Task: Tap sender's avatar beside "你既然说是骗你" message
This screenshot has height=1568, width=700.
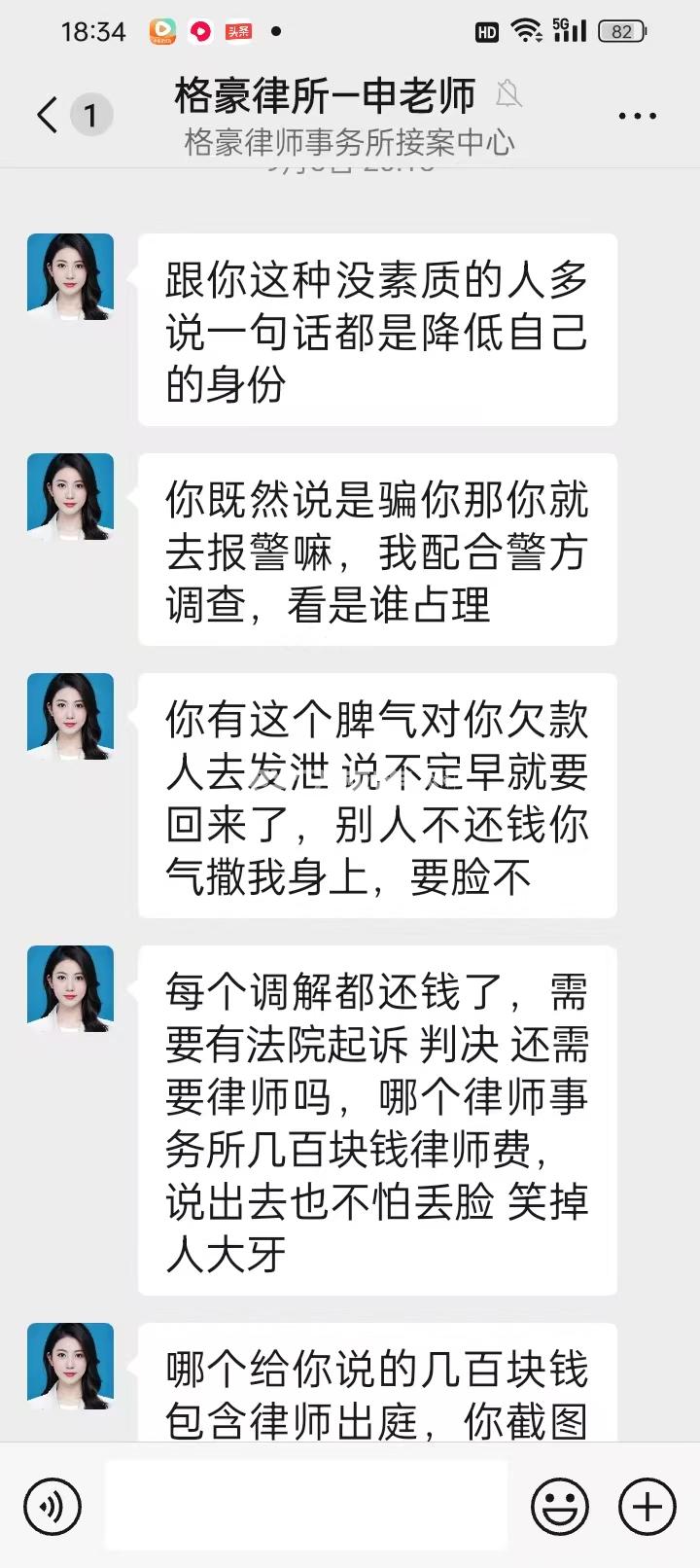Action: pos(70,496)
